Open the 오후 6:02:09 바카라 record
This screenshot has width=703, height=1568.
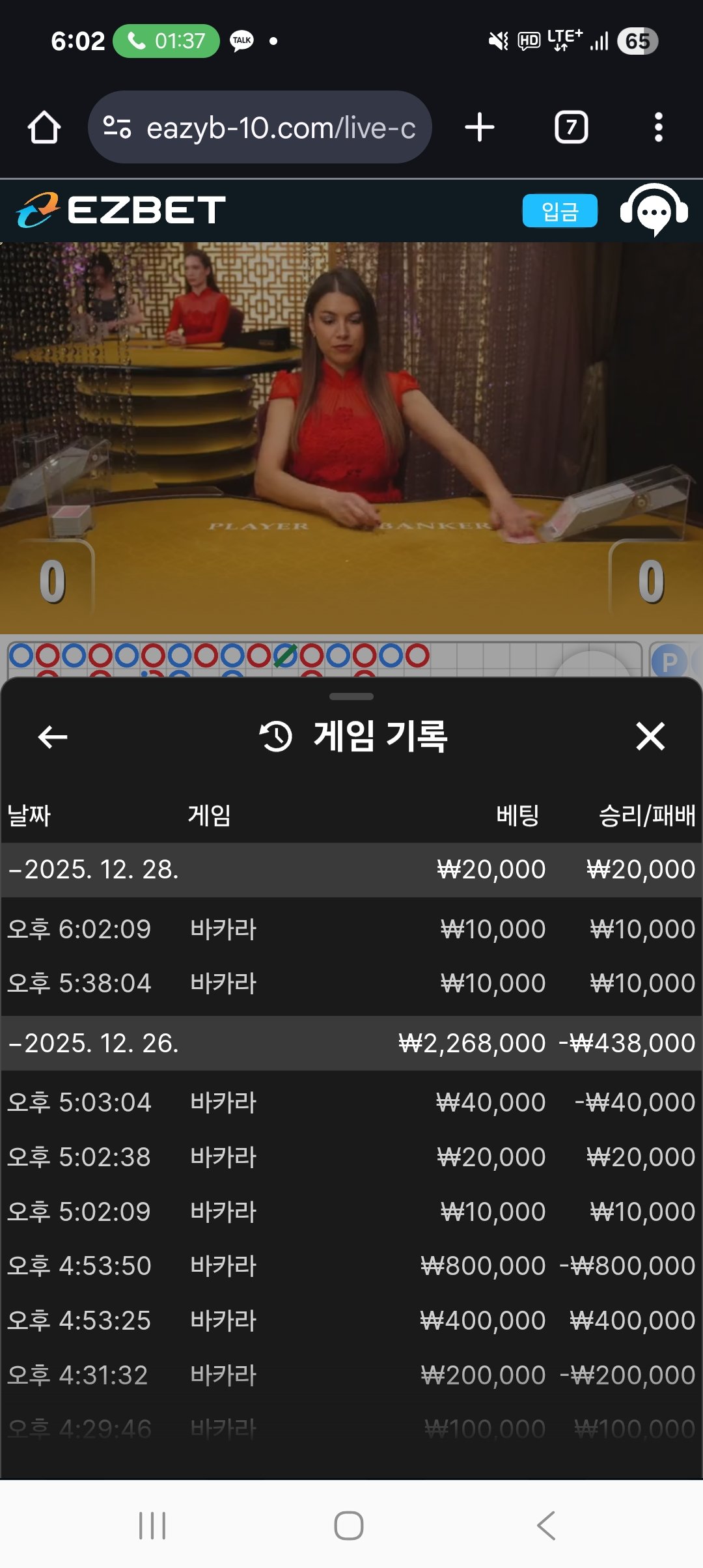point(351,929)
